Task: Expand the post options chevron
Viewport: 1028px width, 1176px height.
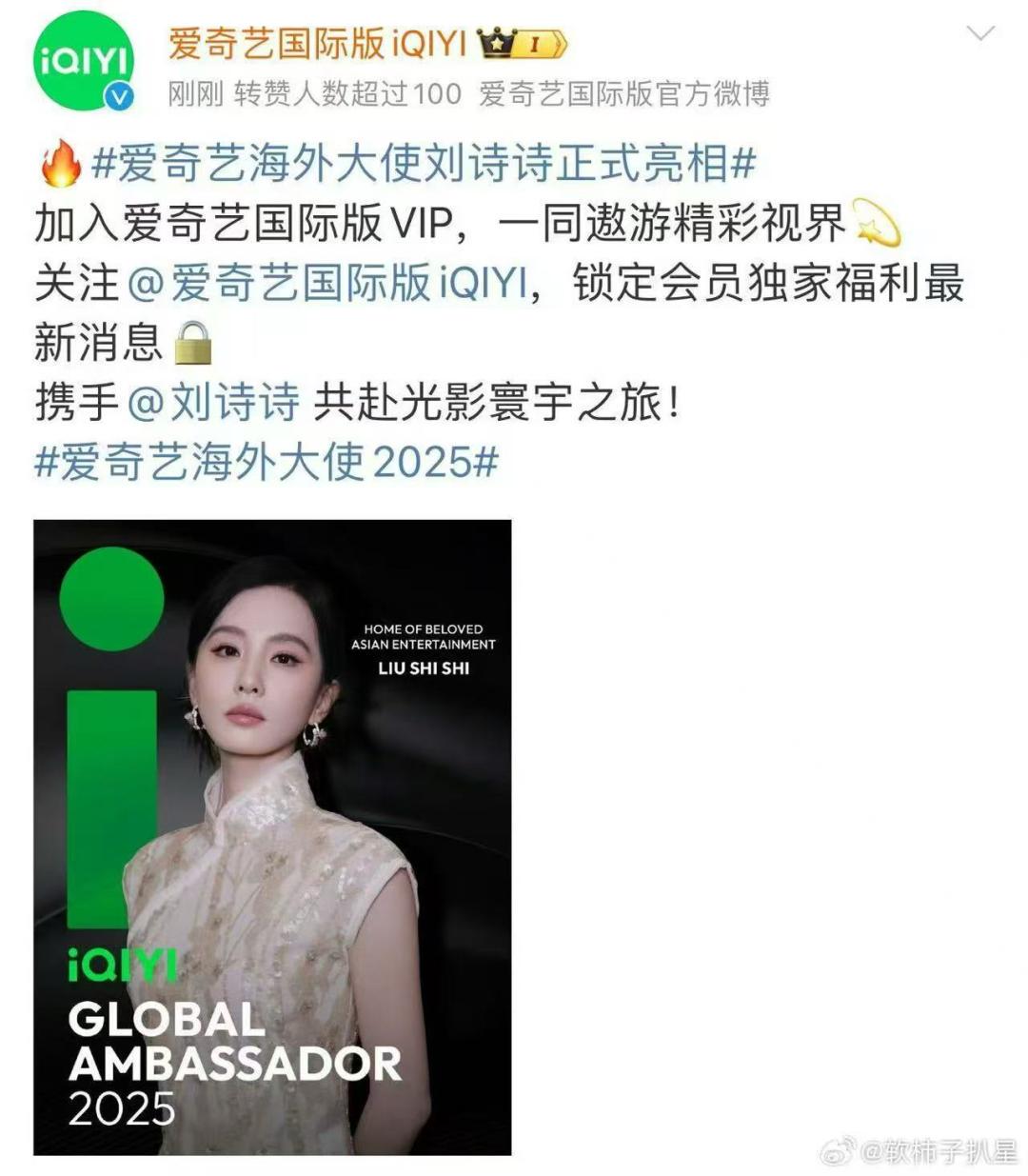Action: (979, 34)
